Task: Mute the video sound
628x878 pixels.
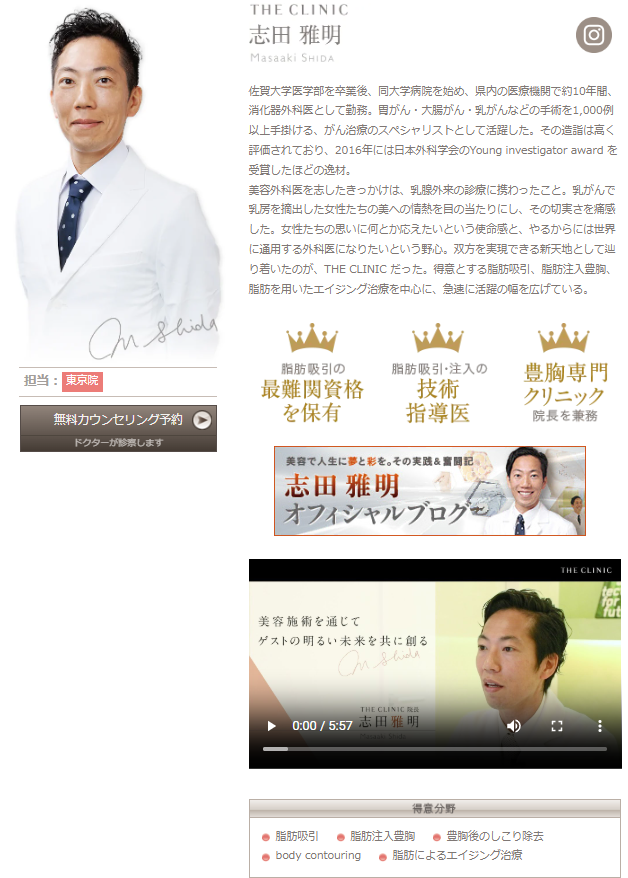Action: click(x=514, y=726)
